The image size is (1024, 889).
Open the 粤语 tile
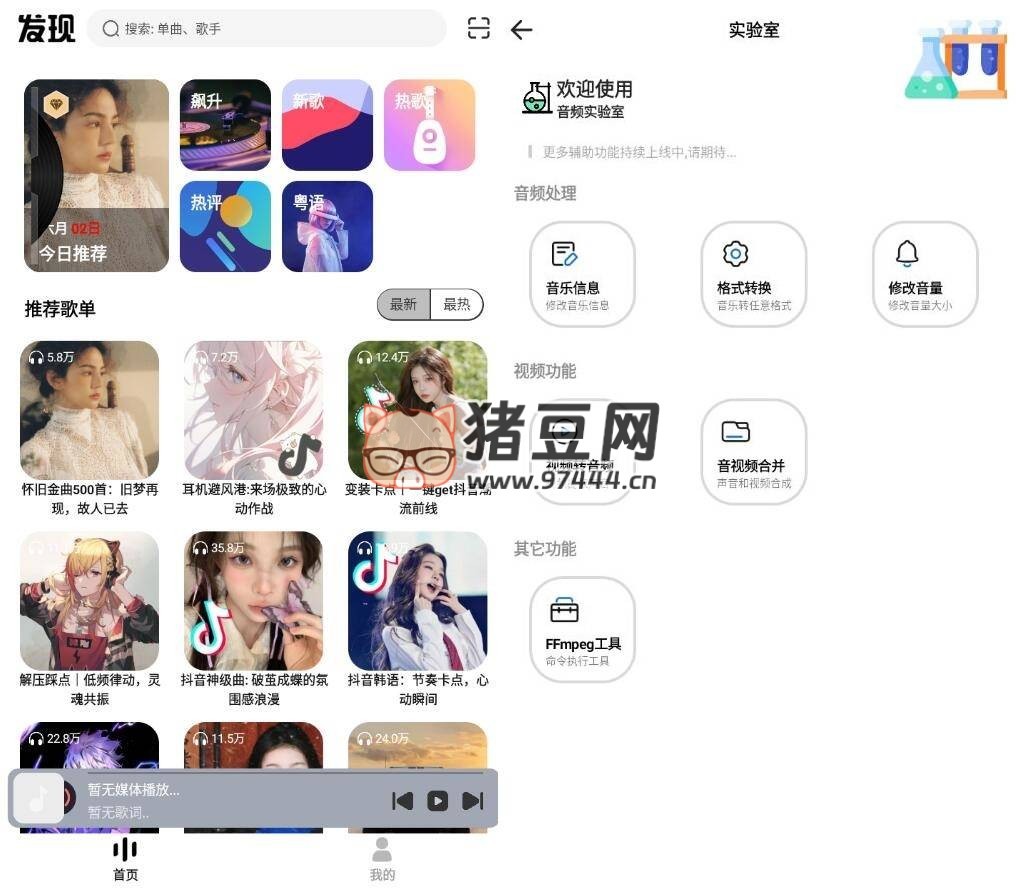click(327, 226)
